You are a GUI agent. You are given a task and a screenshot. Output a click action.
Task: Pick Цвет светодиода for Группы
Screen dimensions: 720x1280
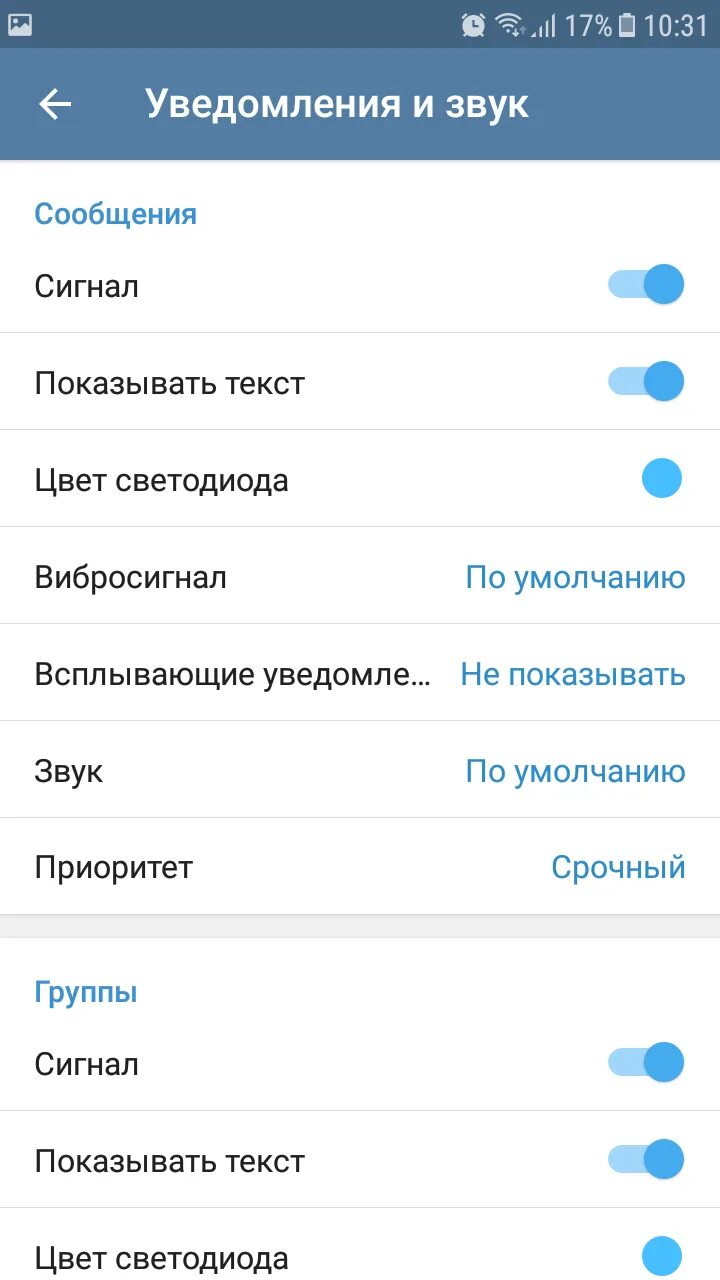point(661,1256)
